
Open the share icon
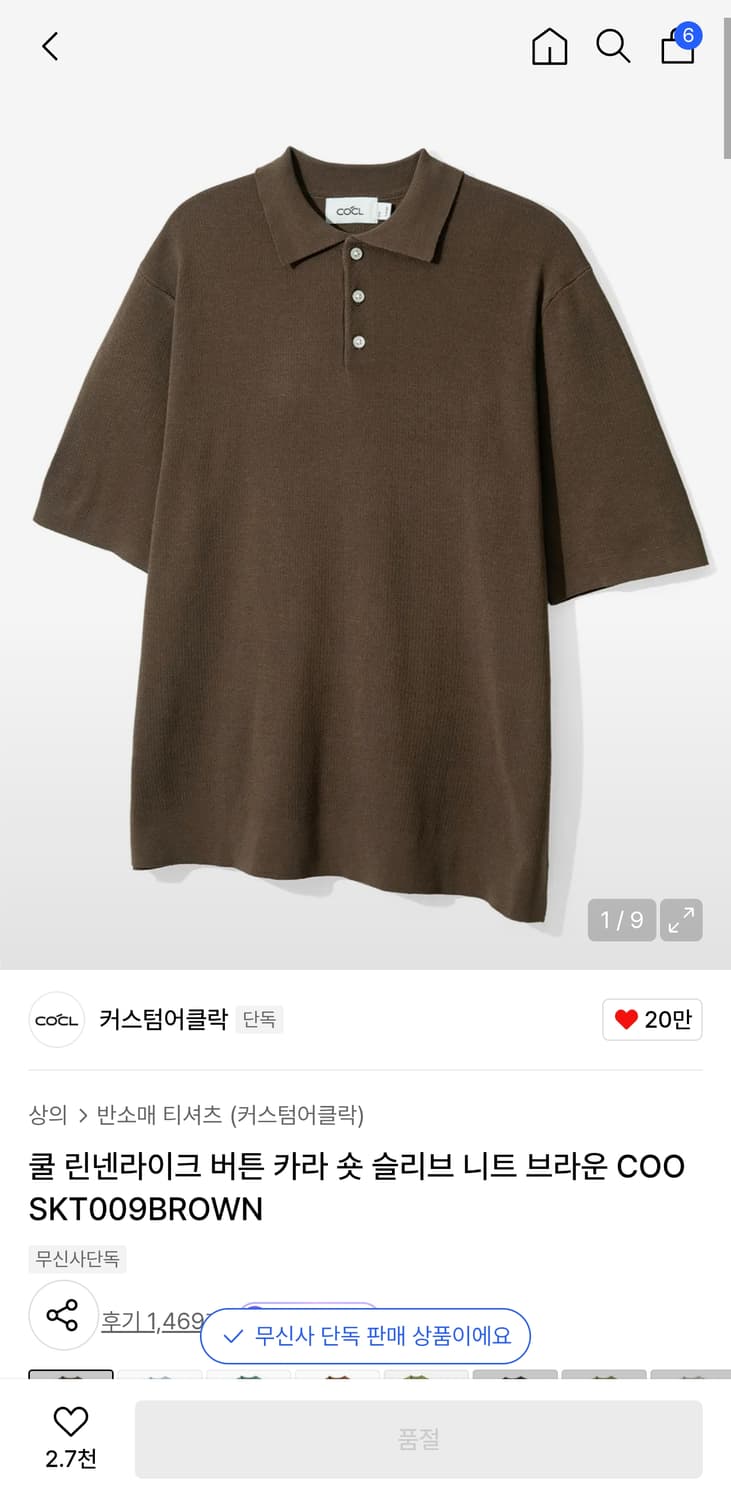coord(63,1315)
